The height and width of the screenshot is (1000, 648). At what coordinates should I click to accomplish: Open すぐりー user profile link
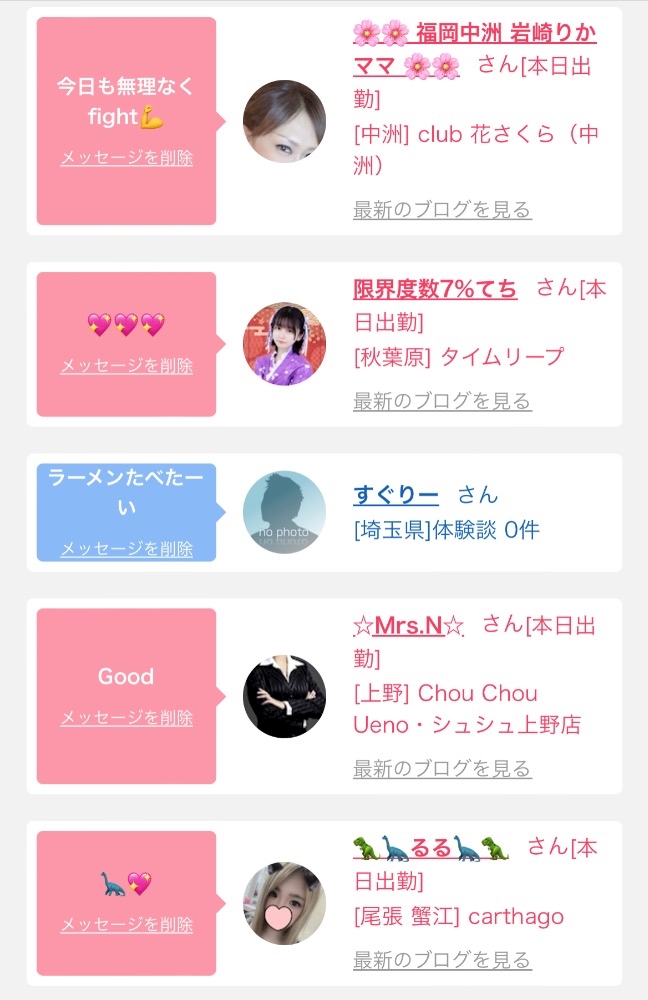(x=396, y=494)
